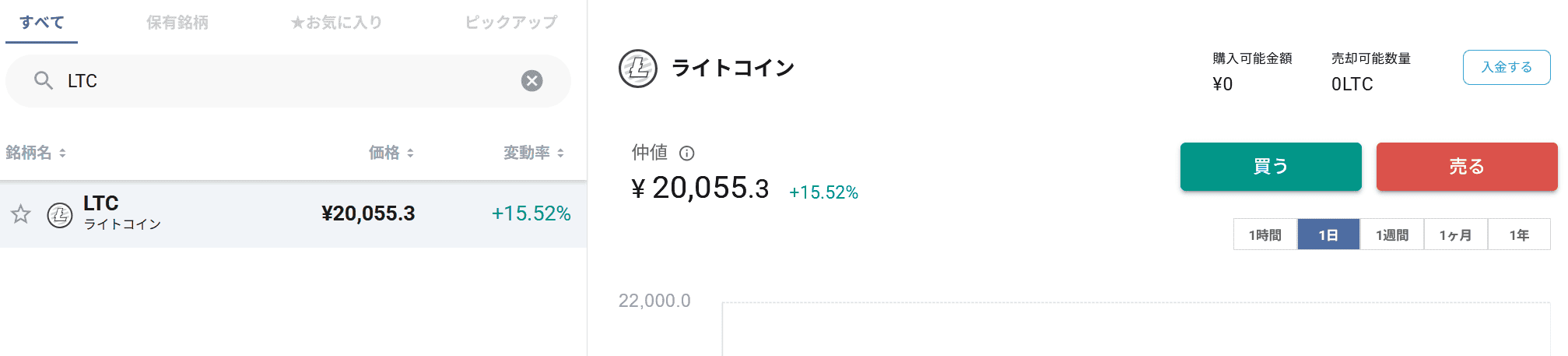Switch to the ★お気に入り tab

(x=336, y=23)
